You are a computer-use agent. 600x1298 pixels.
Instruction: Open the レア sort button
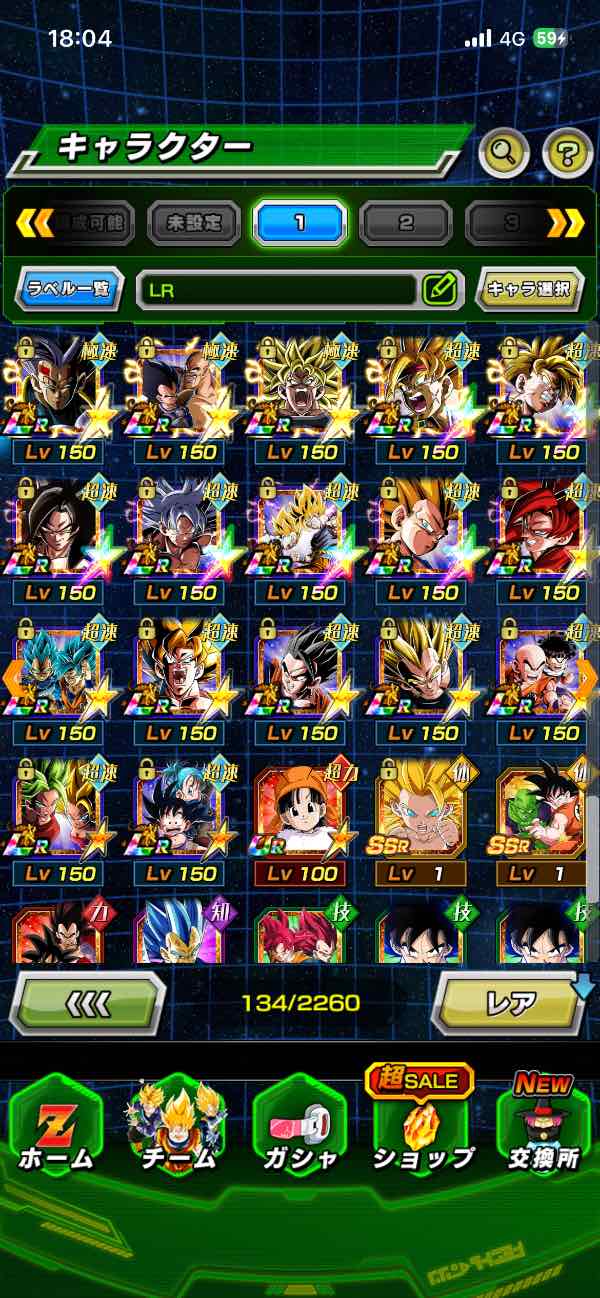coord(509,1002)
